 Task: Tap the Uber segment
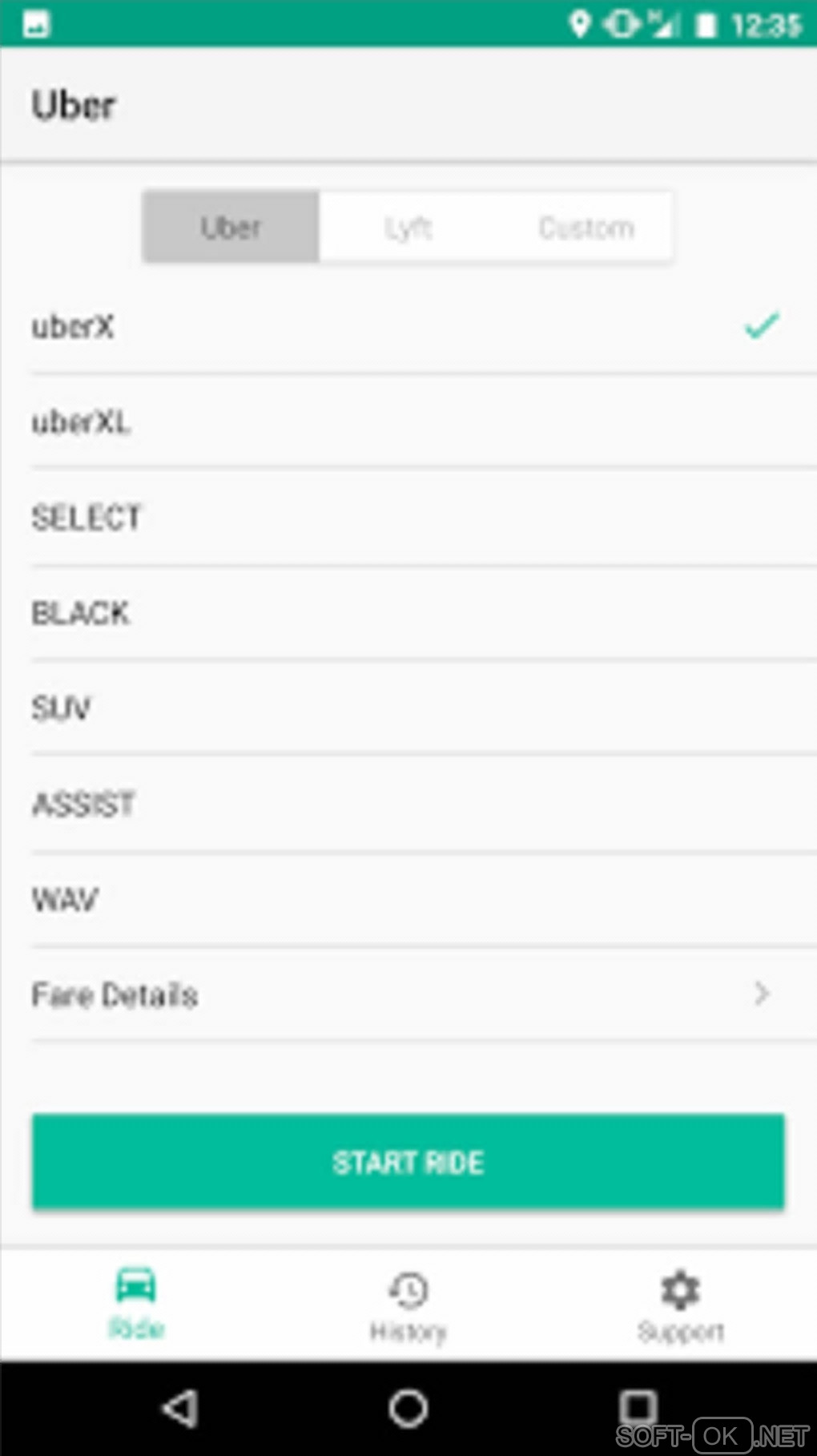(231, 228)
